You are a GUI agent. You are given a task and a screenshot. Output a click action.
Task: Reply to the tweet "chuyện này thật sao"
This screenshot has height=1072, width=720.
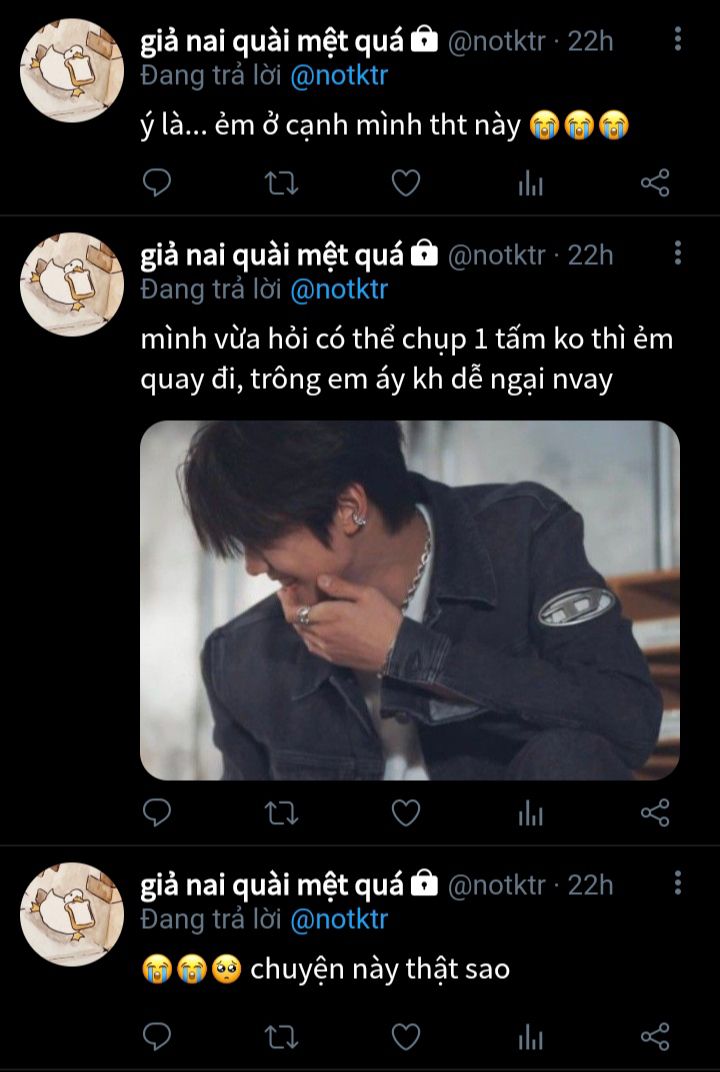(x=158, y=1036)
